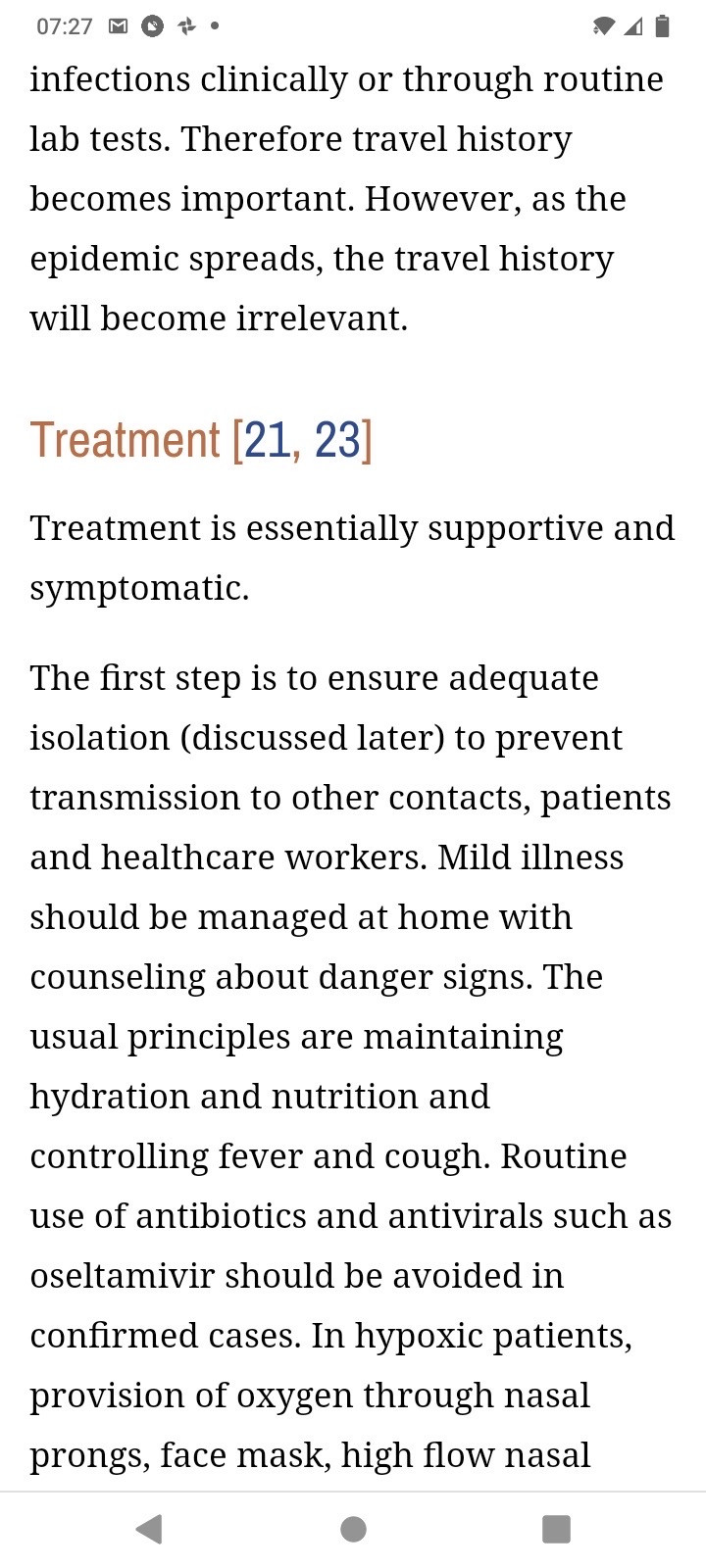
Task: Return to the home screen
Action: coord(353,1529)
